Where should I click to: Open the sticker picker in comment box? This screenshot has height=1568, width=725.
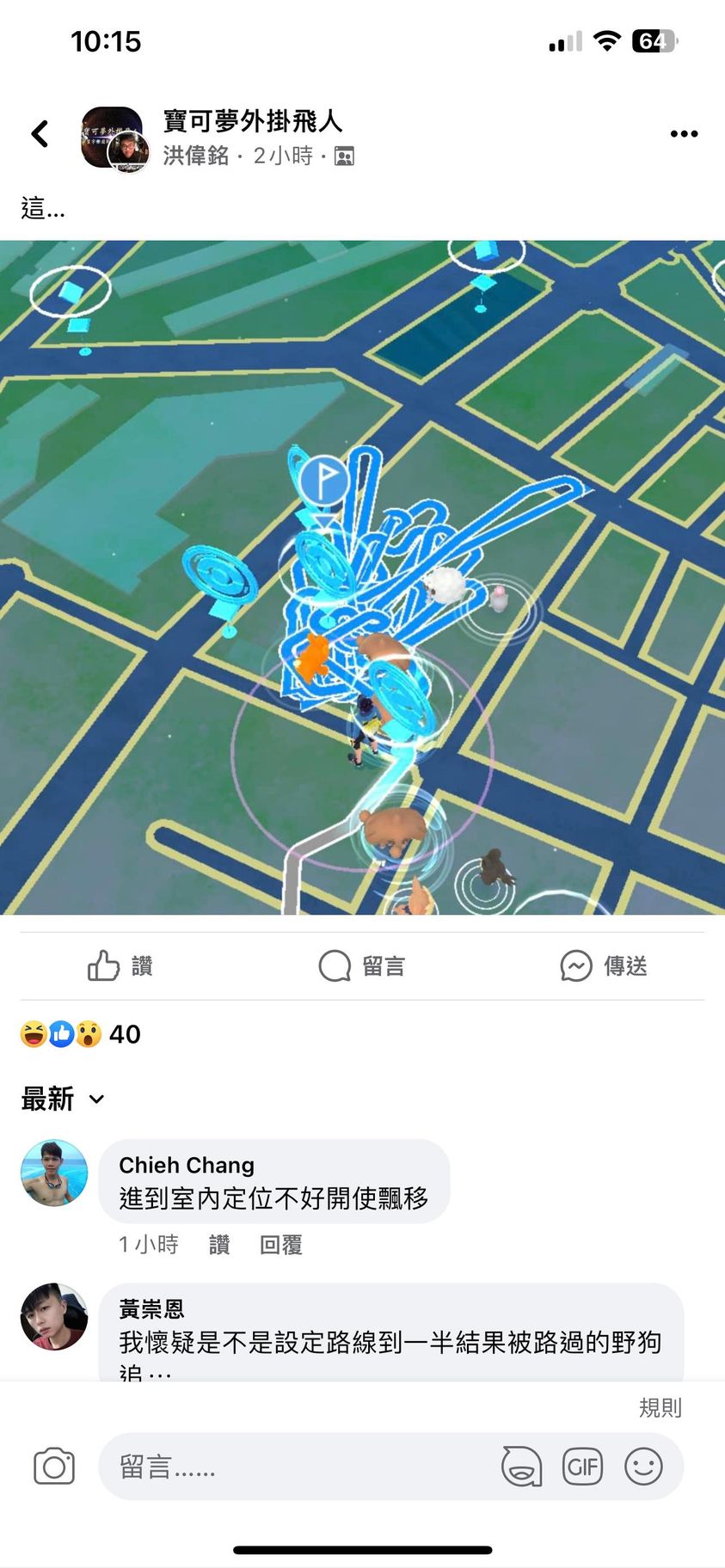pyautogui.click(x=521, y=1467)
